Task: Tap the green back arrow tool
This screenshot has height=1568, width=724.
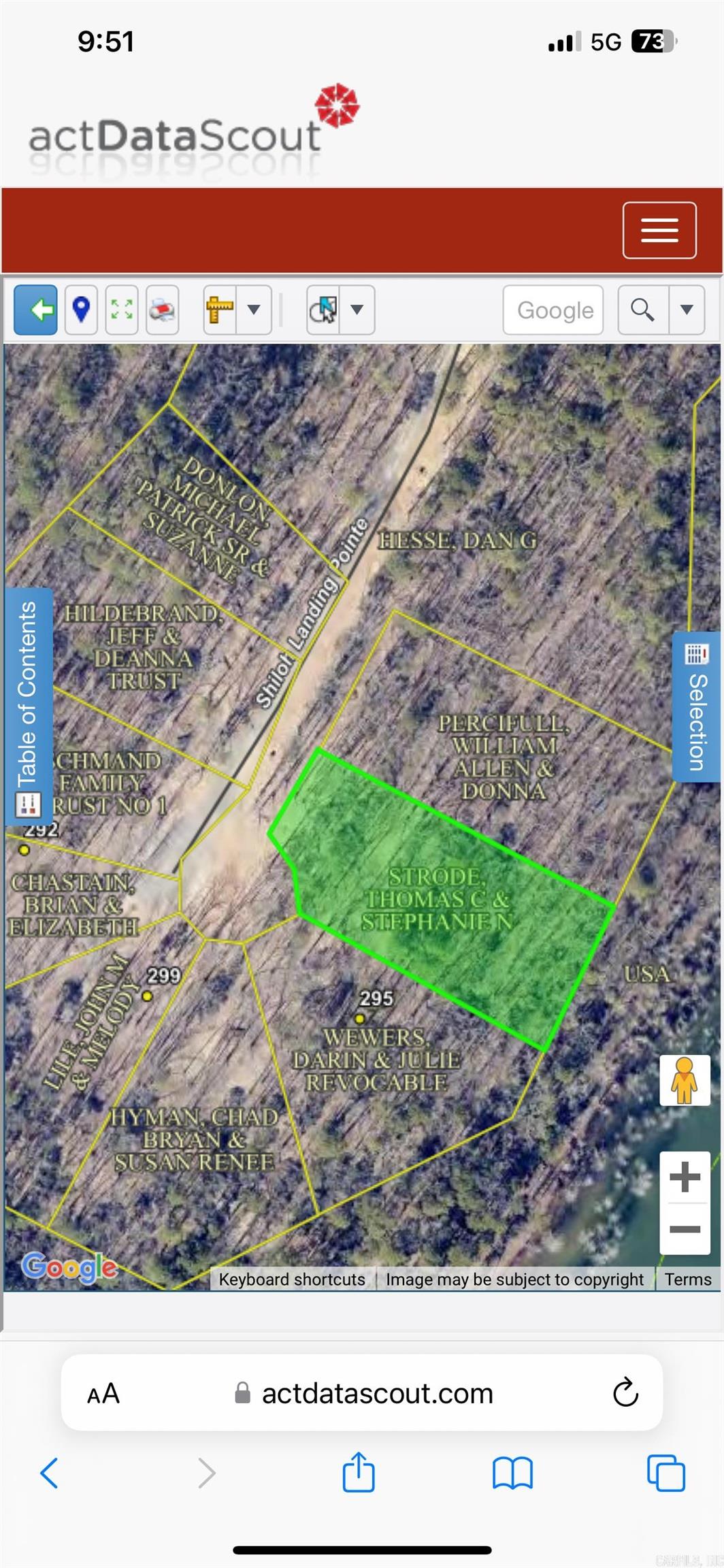Action: coord(36,310)
